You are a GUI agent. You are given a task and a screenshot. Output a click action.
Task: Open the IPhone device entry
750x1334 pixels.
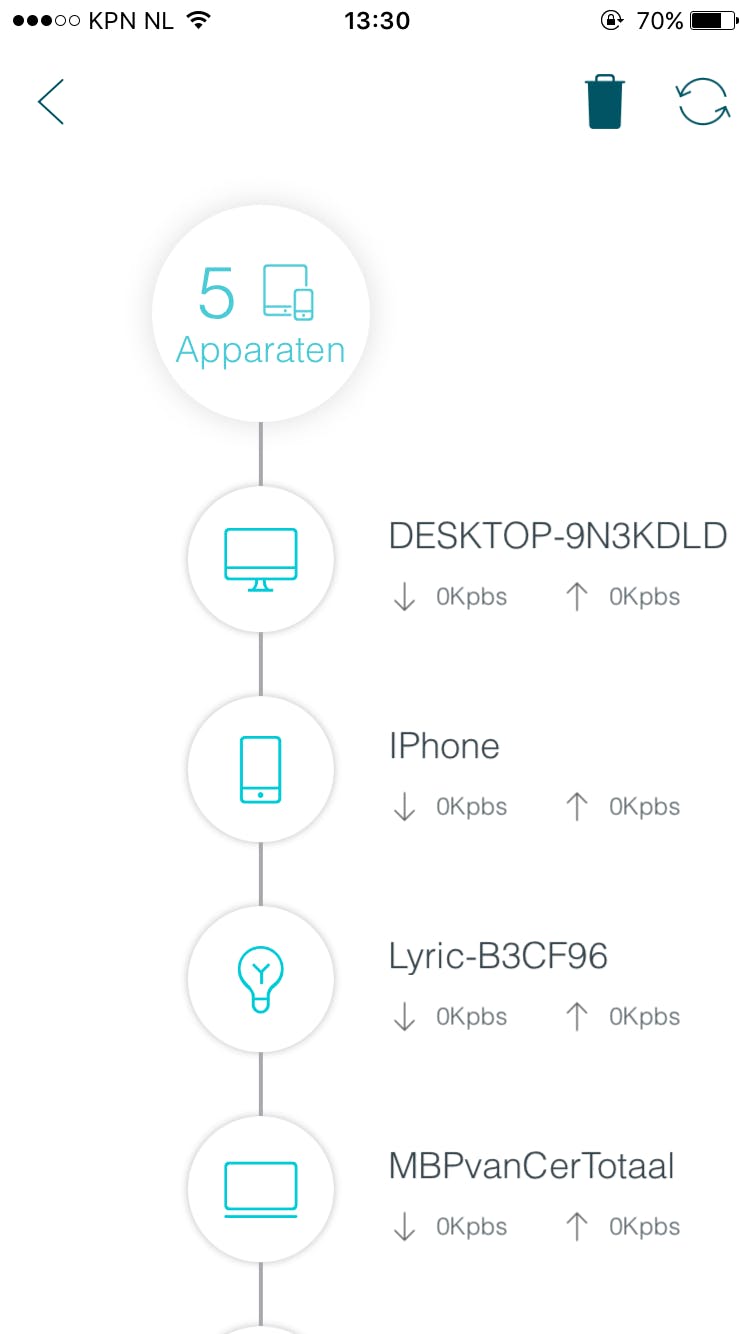tap(444, 747)
